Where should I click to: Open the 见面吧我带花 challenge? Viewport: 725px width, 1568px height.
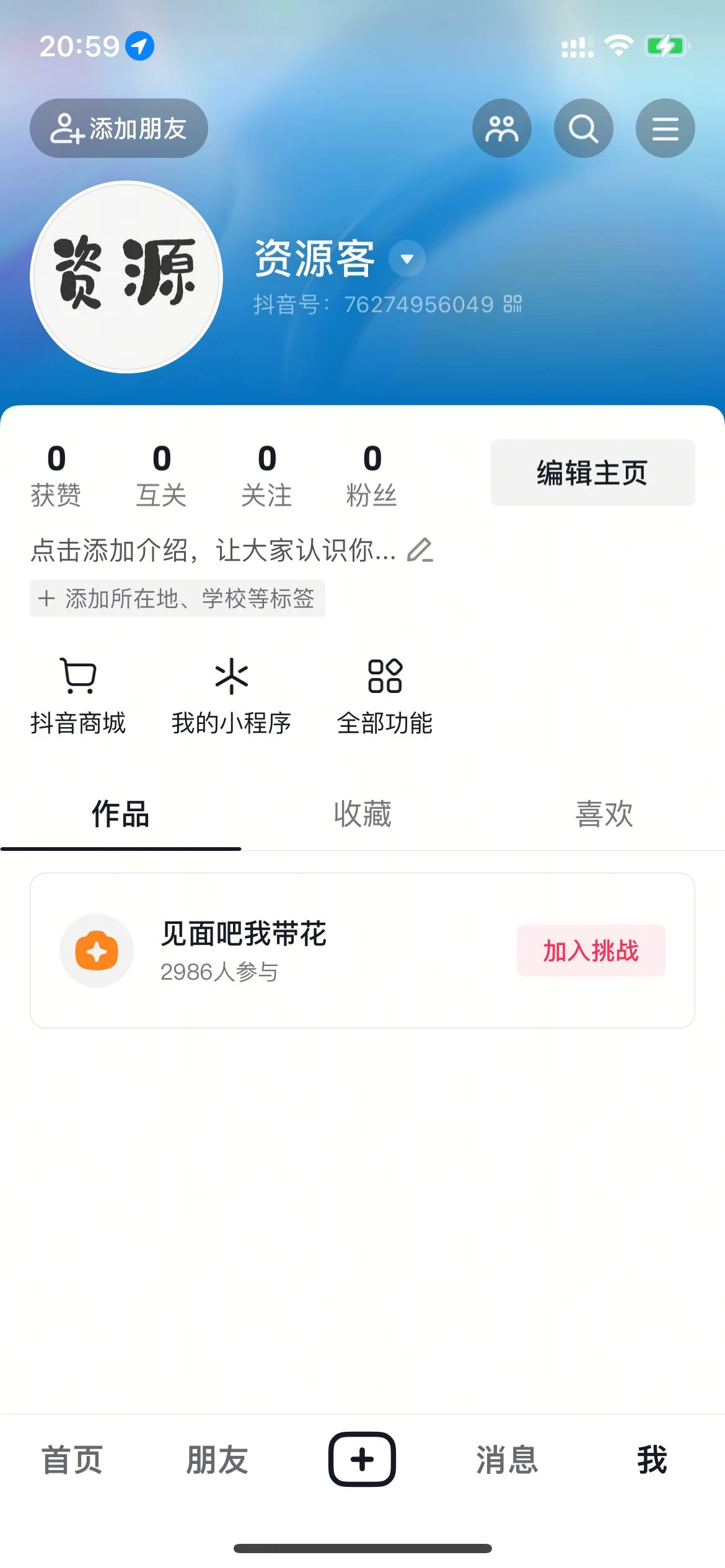(x=244, y=936)
